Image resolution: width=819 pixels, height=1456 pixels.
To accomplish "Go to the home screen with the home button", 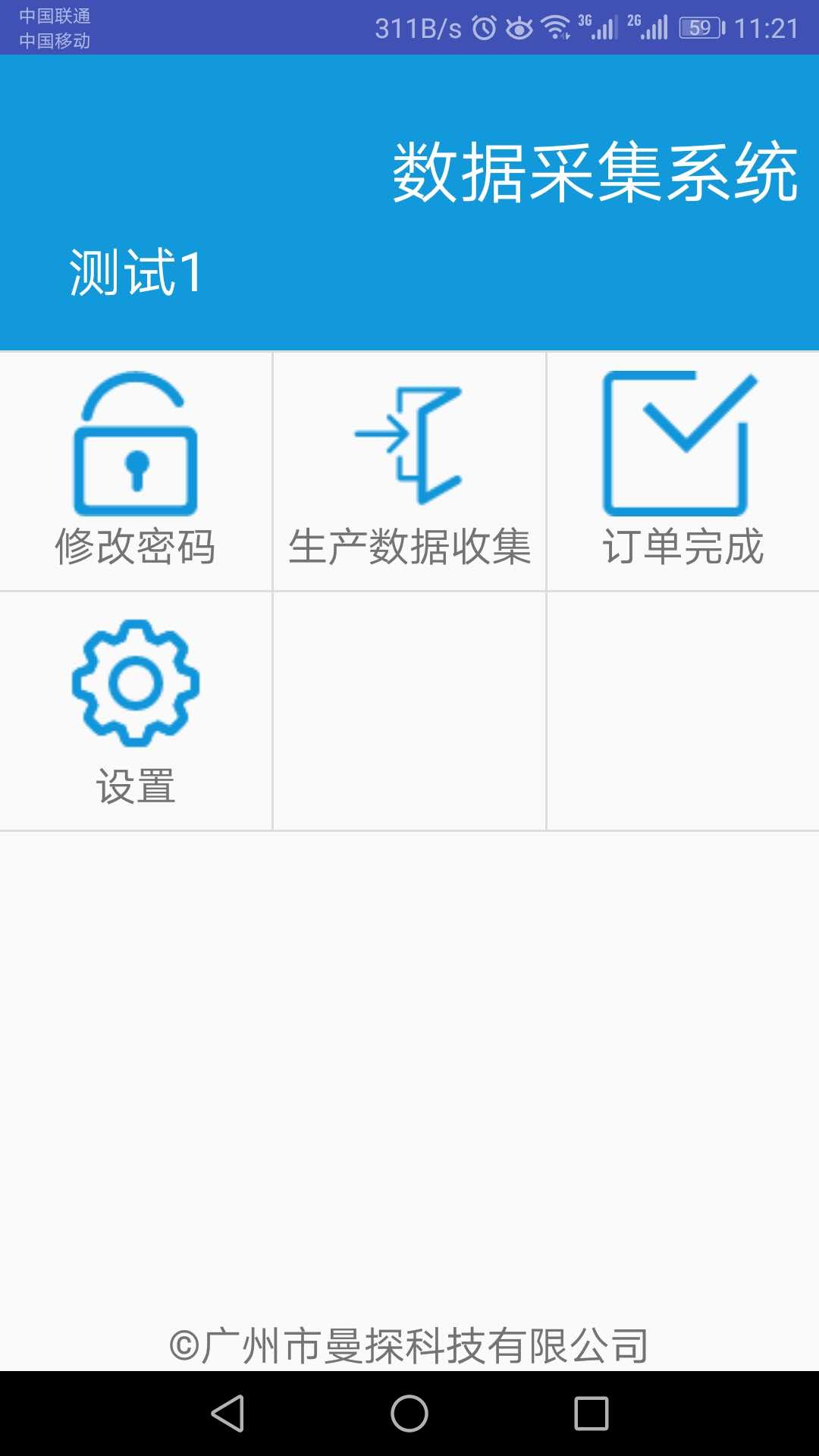I will 409,1414.
